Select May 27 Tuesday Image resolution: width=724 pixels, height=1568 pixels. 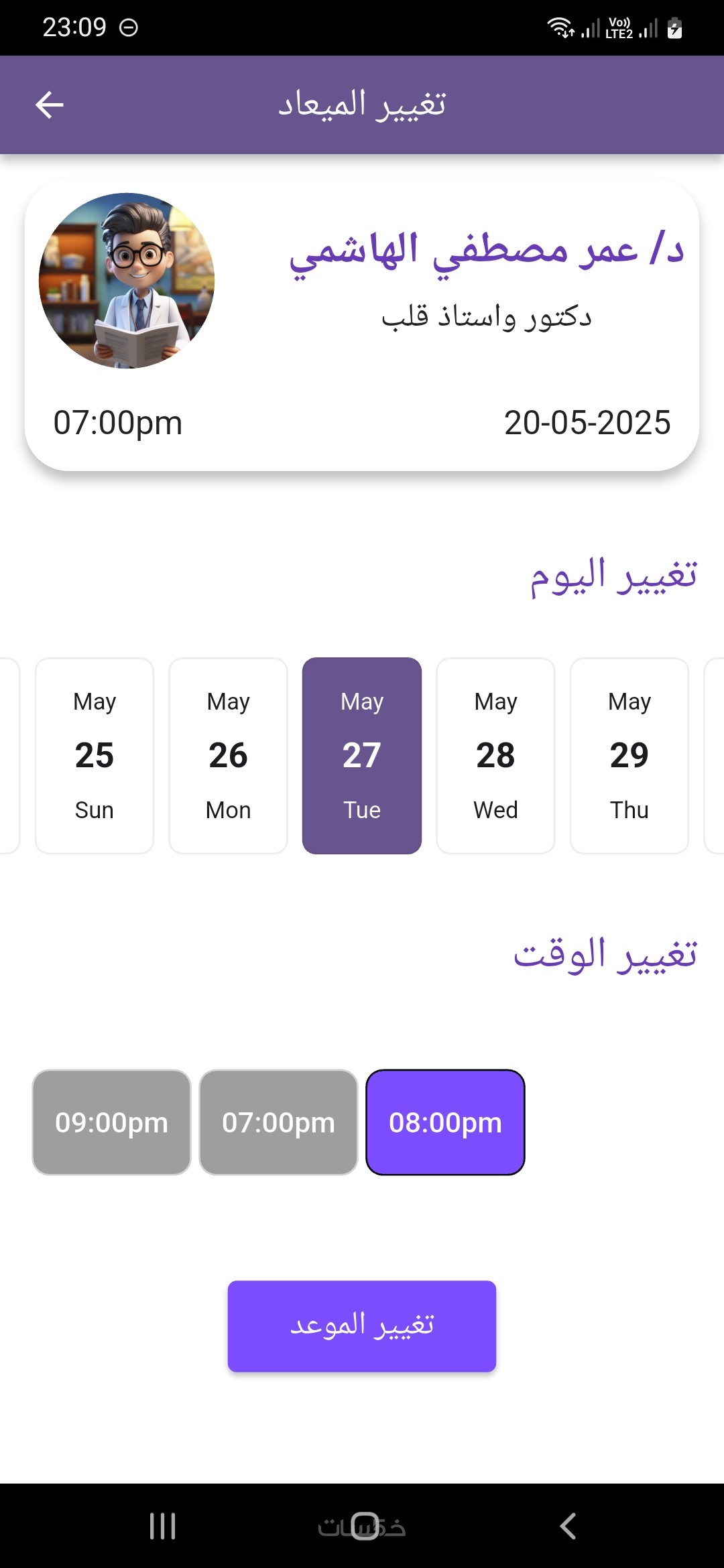click(362, 755)
